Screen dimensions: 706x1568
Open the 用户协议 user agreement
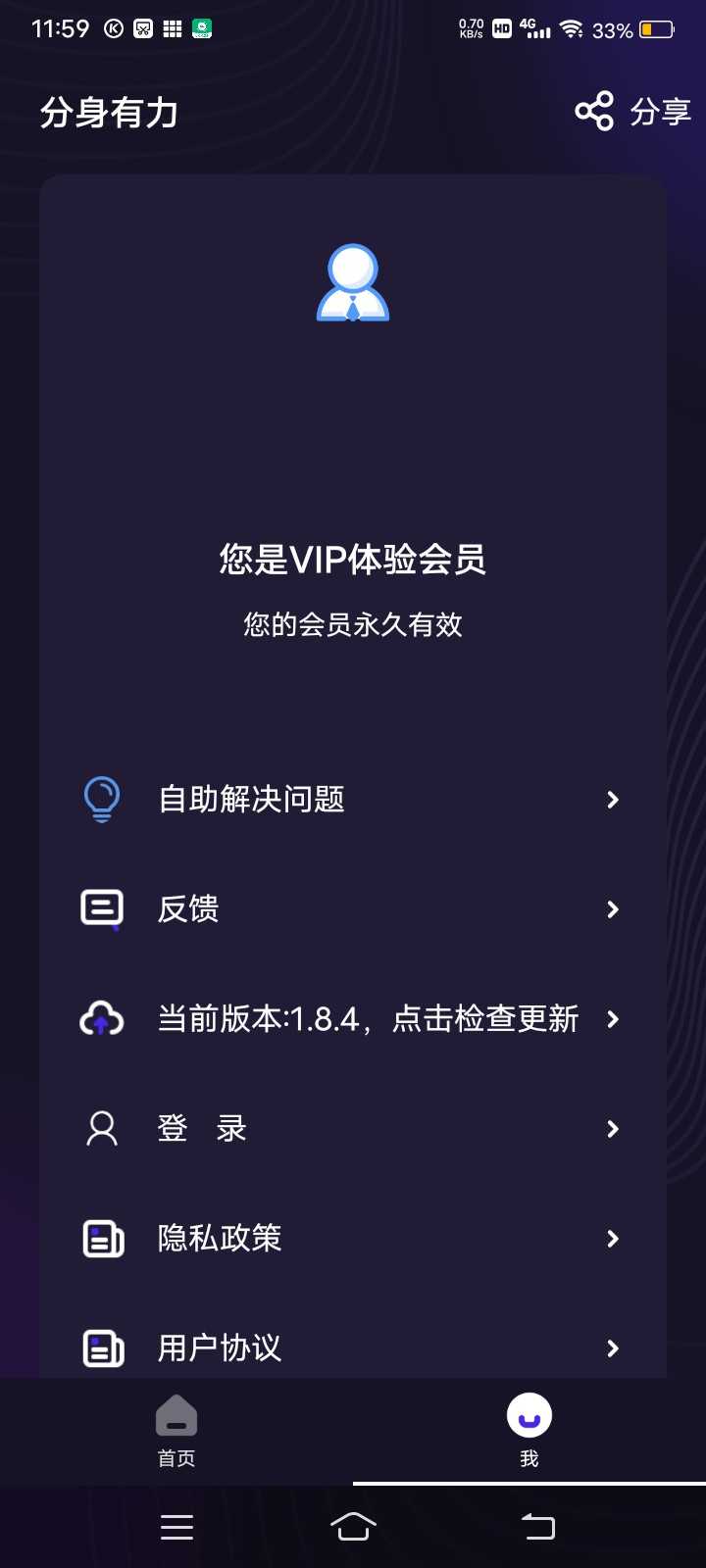click(353, 1347)
